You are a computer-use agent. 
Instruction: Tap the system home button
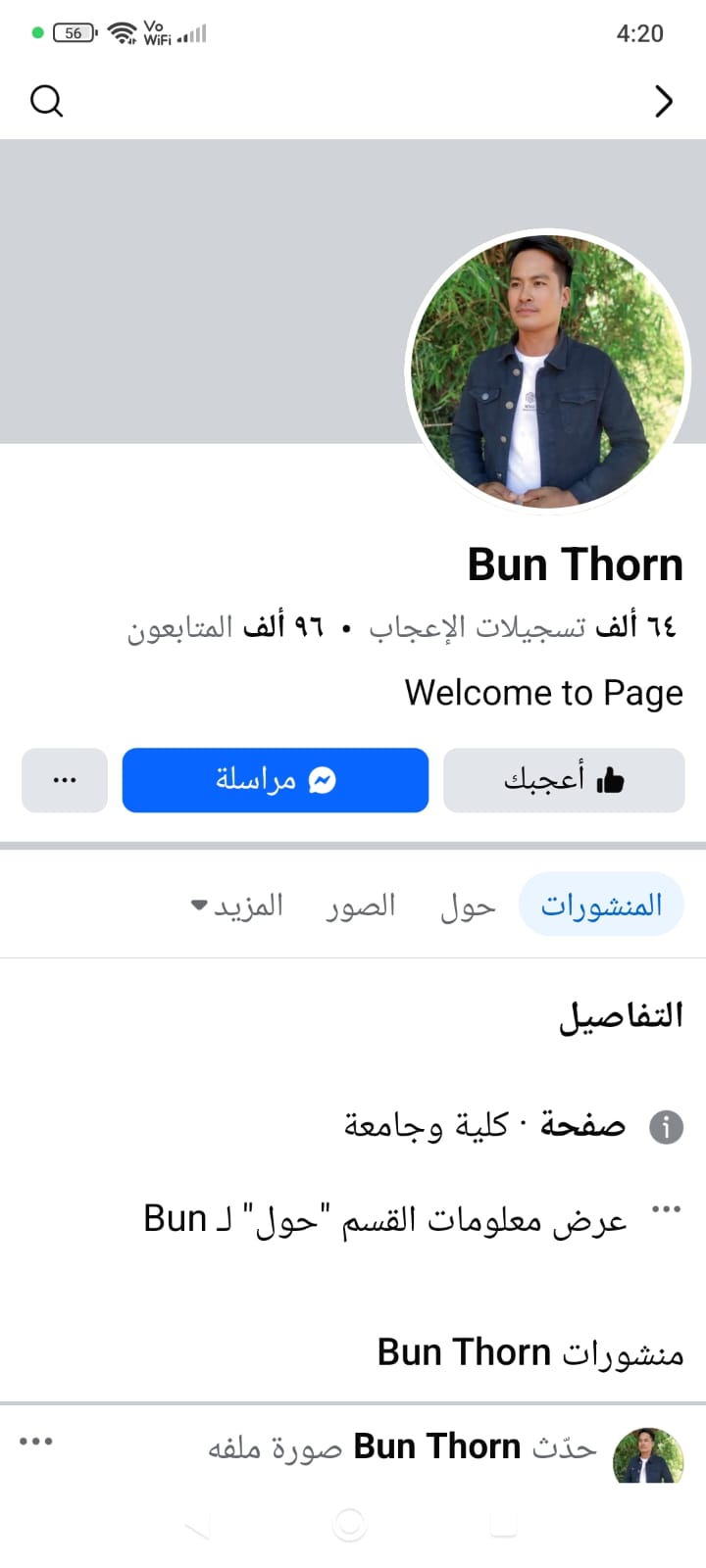coord(350,1525)
